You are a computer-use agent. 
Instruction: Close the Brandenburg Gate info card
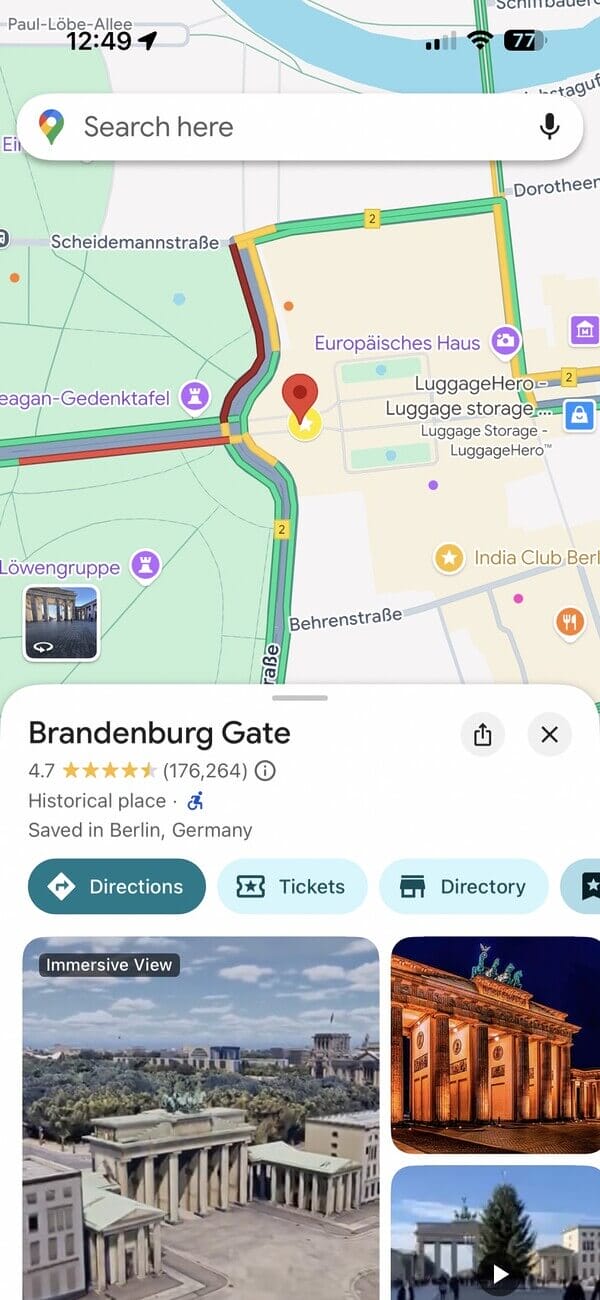click(549, 735)
